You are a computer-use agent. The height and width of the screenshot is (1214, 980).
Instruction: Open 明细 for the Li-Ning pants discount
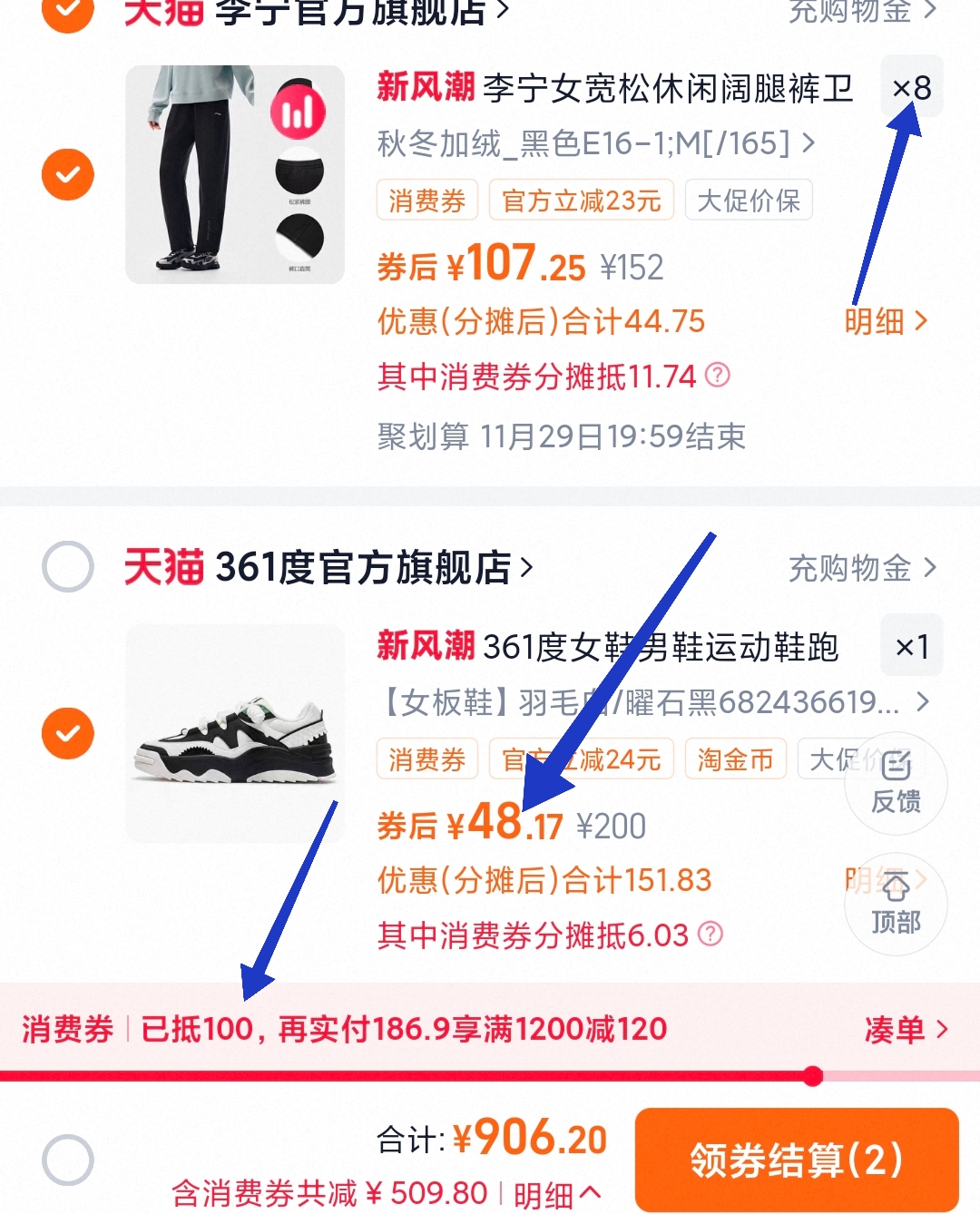[x=887, y=321]
